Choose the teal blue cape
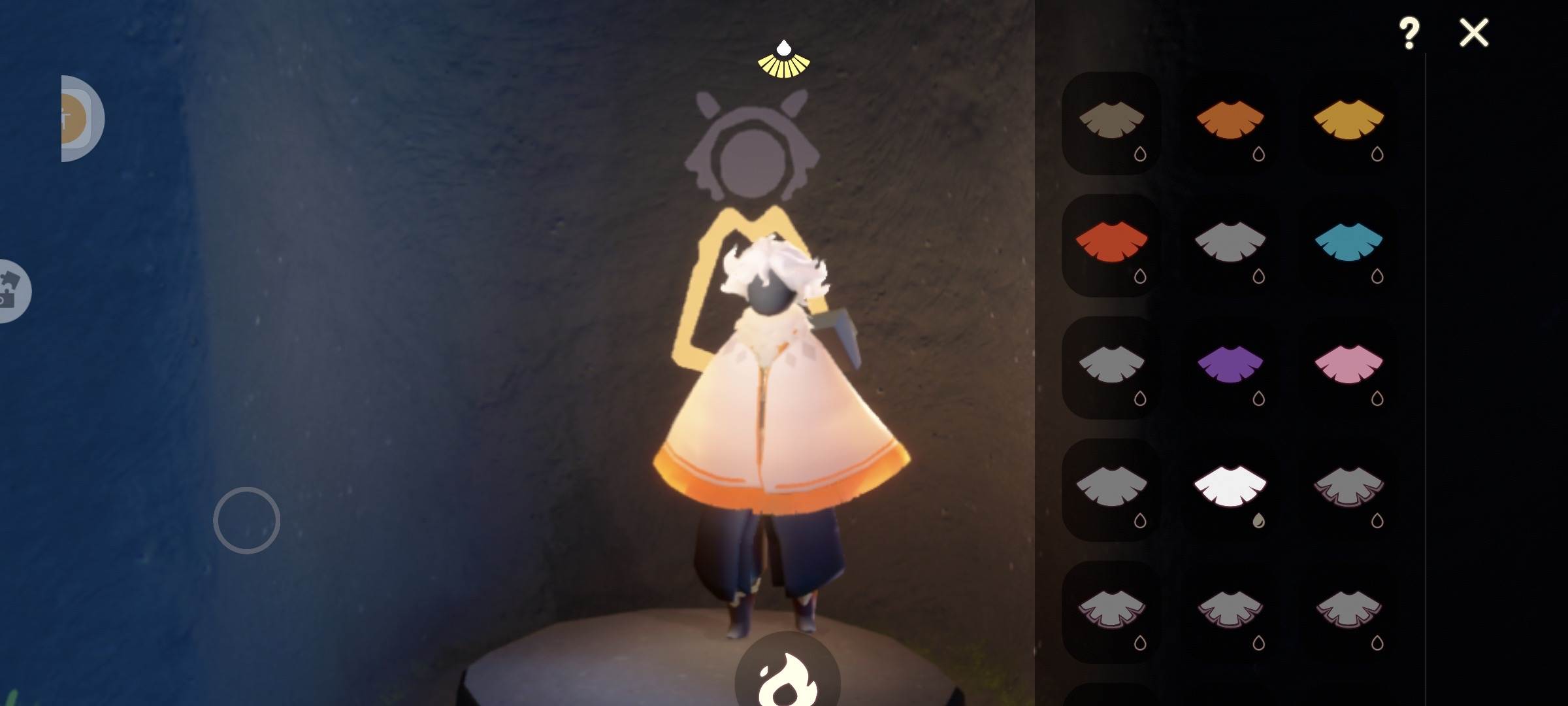Image resolution: width=1568 pixels, height=706 pixels. [1348, 243]
